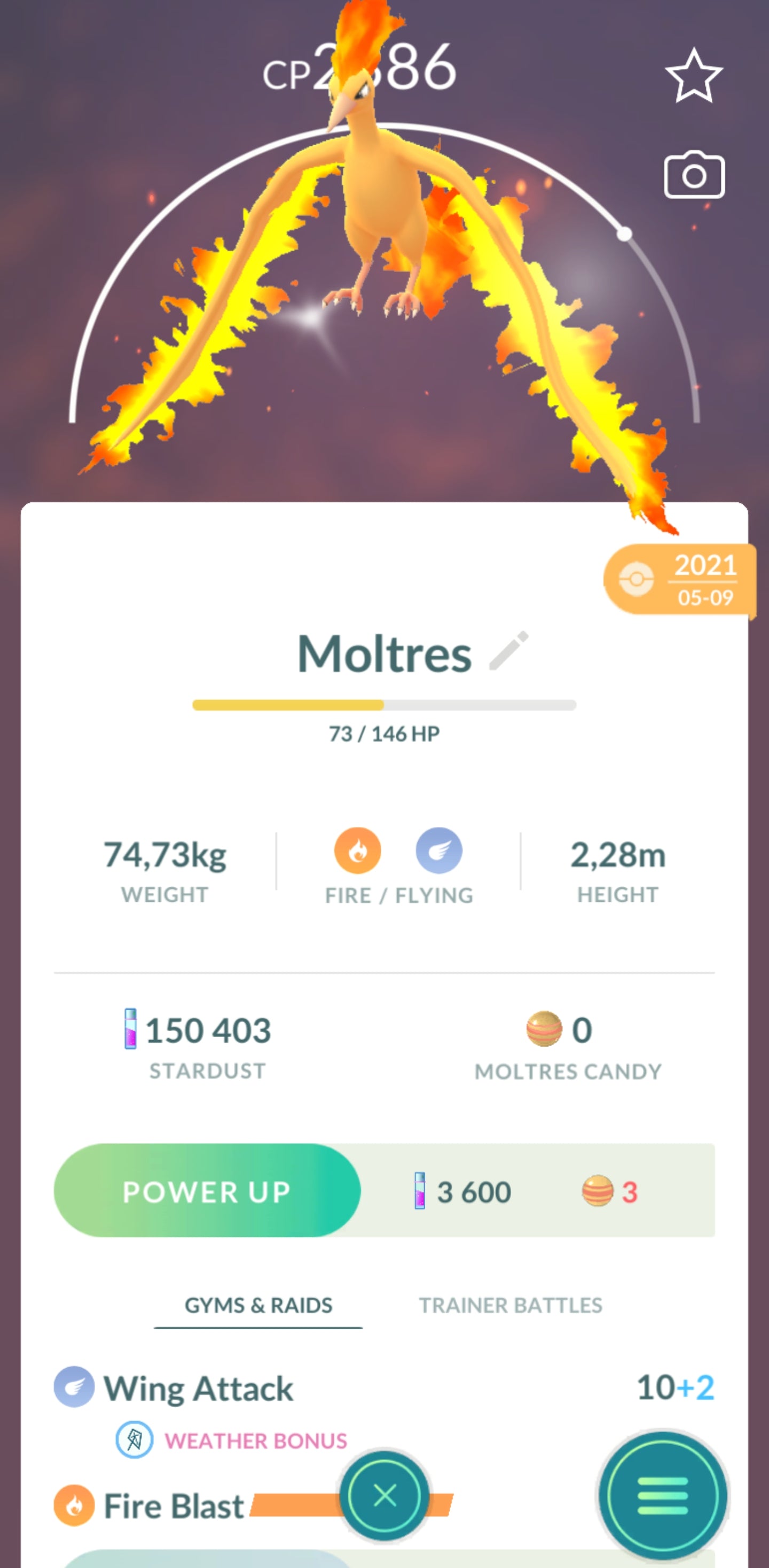Viewport: 769px width, 1568px height.
Task: Select the Gyms & Raids tab
Action: (258, 1305)
